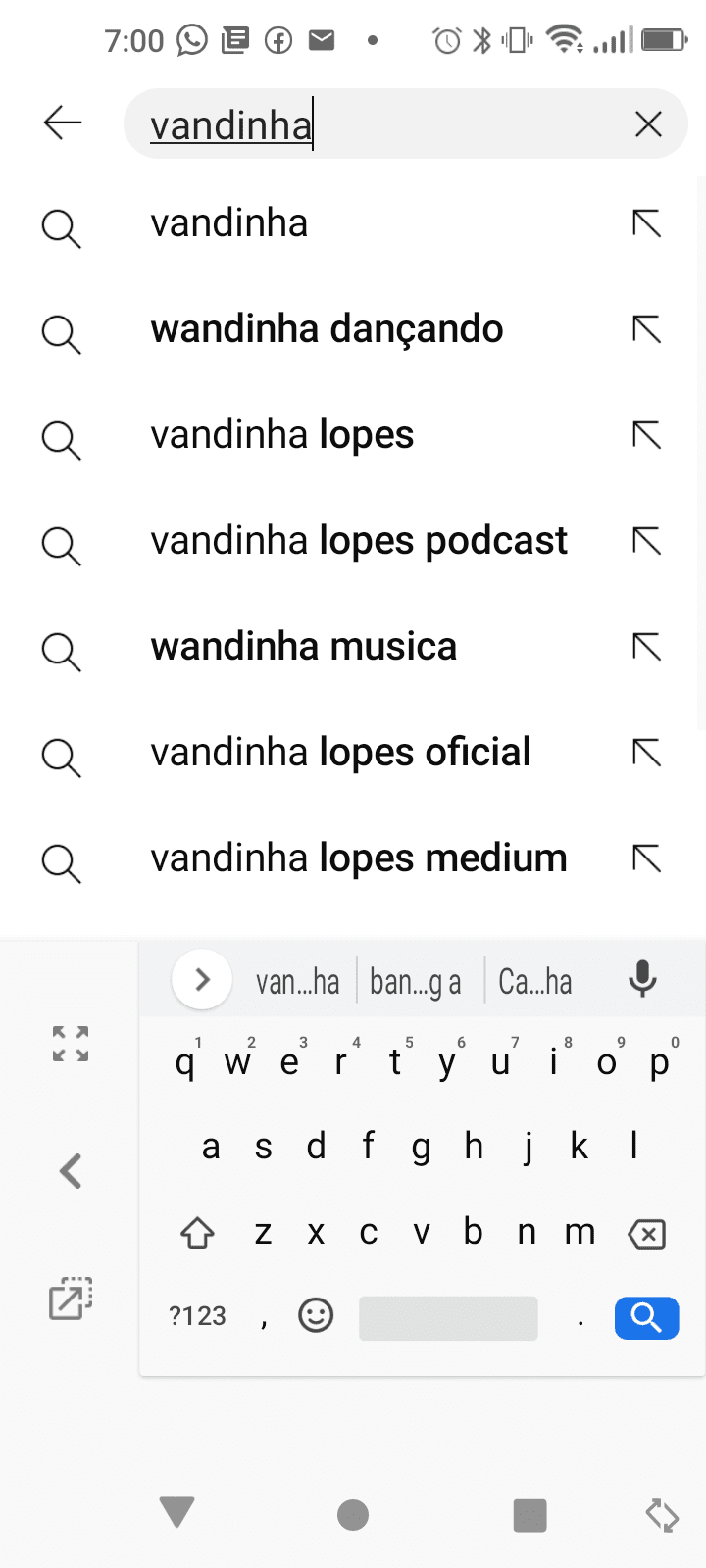
Task: Select 'vandinha lopes oficial' suggestion
Action: (340, 754)
